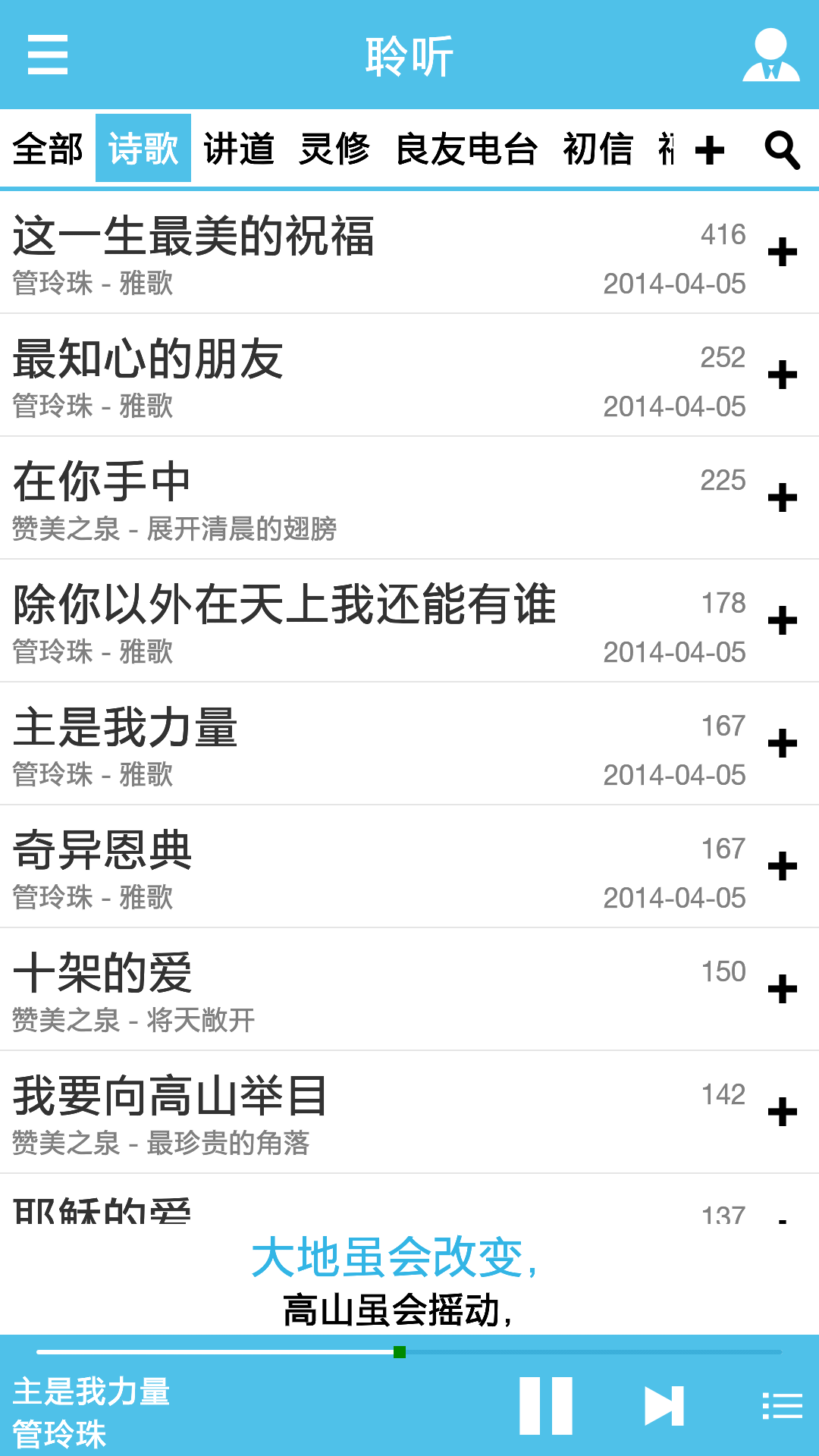
Task: Select the 良友电台 tab
Action: point(466,150)
